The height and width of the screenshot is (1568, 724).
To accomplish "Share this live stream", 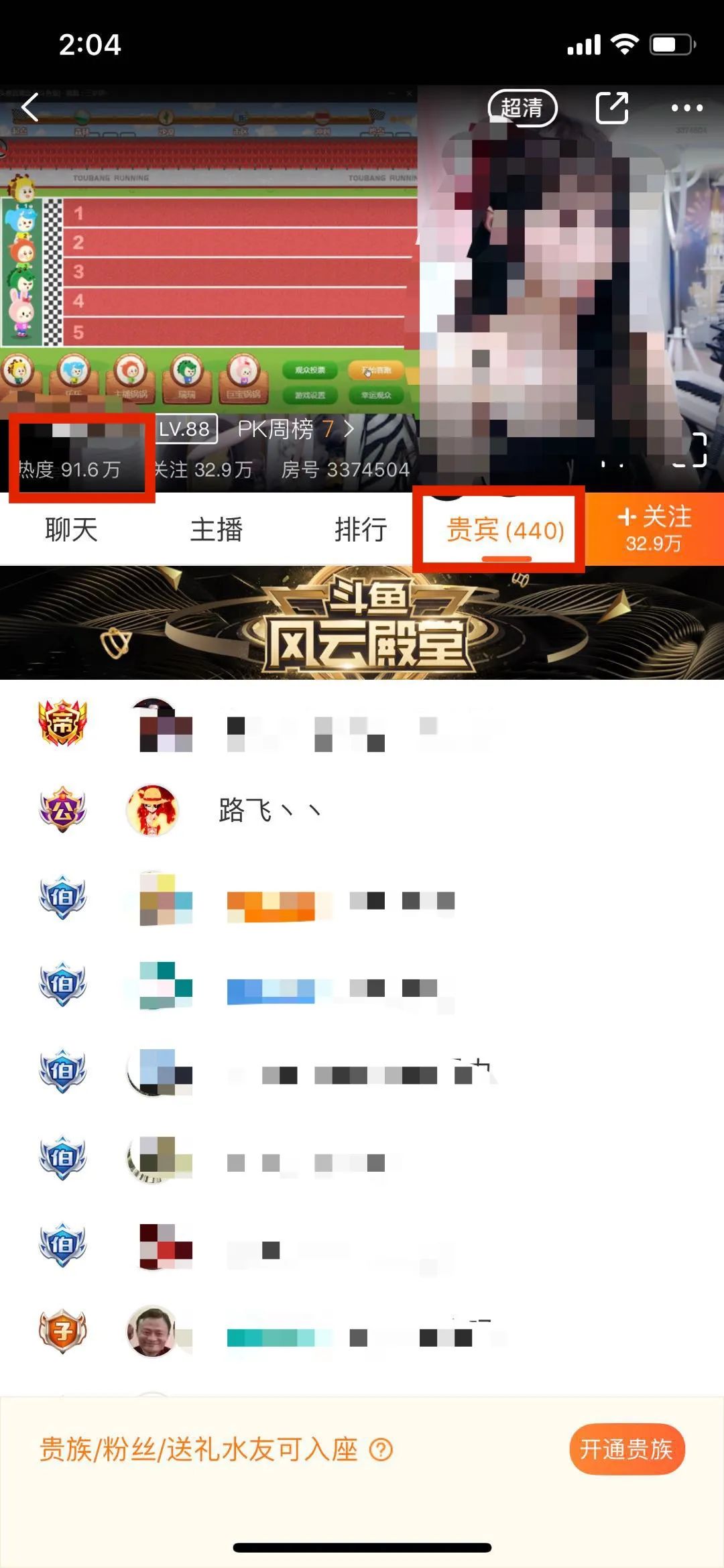I will [x=611, y=108].
